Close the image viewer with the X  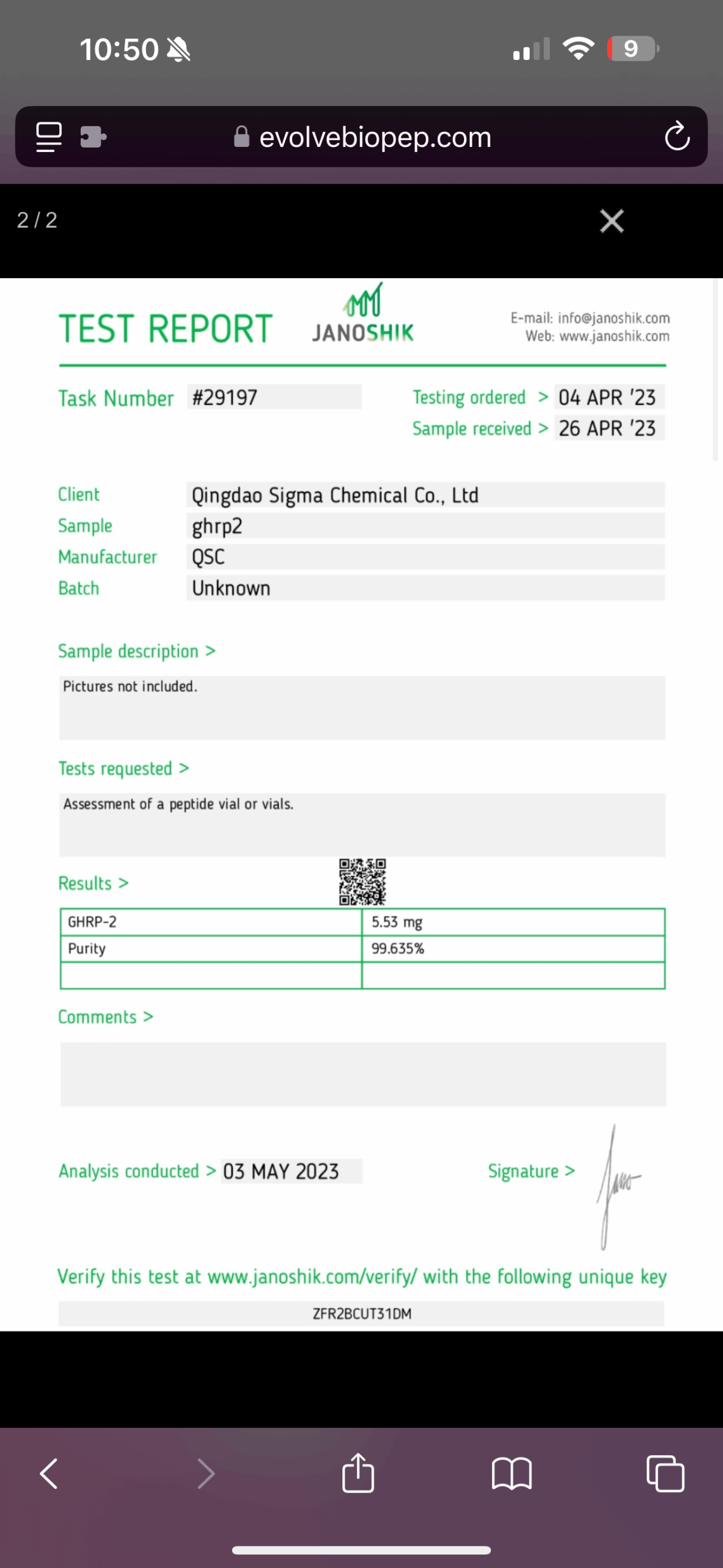[612, 221]
